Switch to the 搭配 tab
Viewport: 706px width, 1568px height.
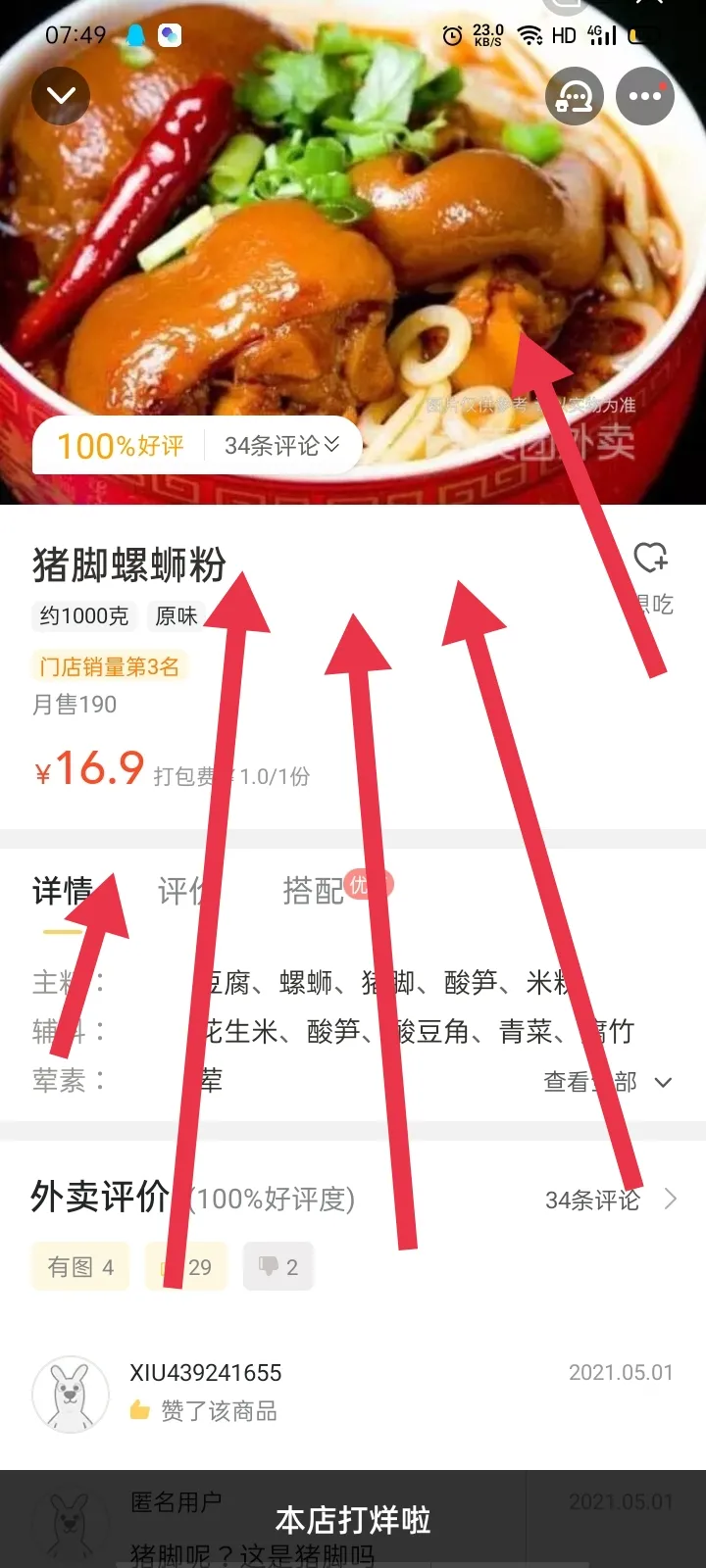pos(314,891)
